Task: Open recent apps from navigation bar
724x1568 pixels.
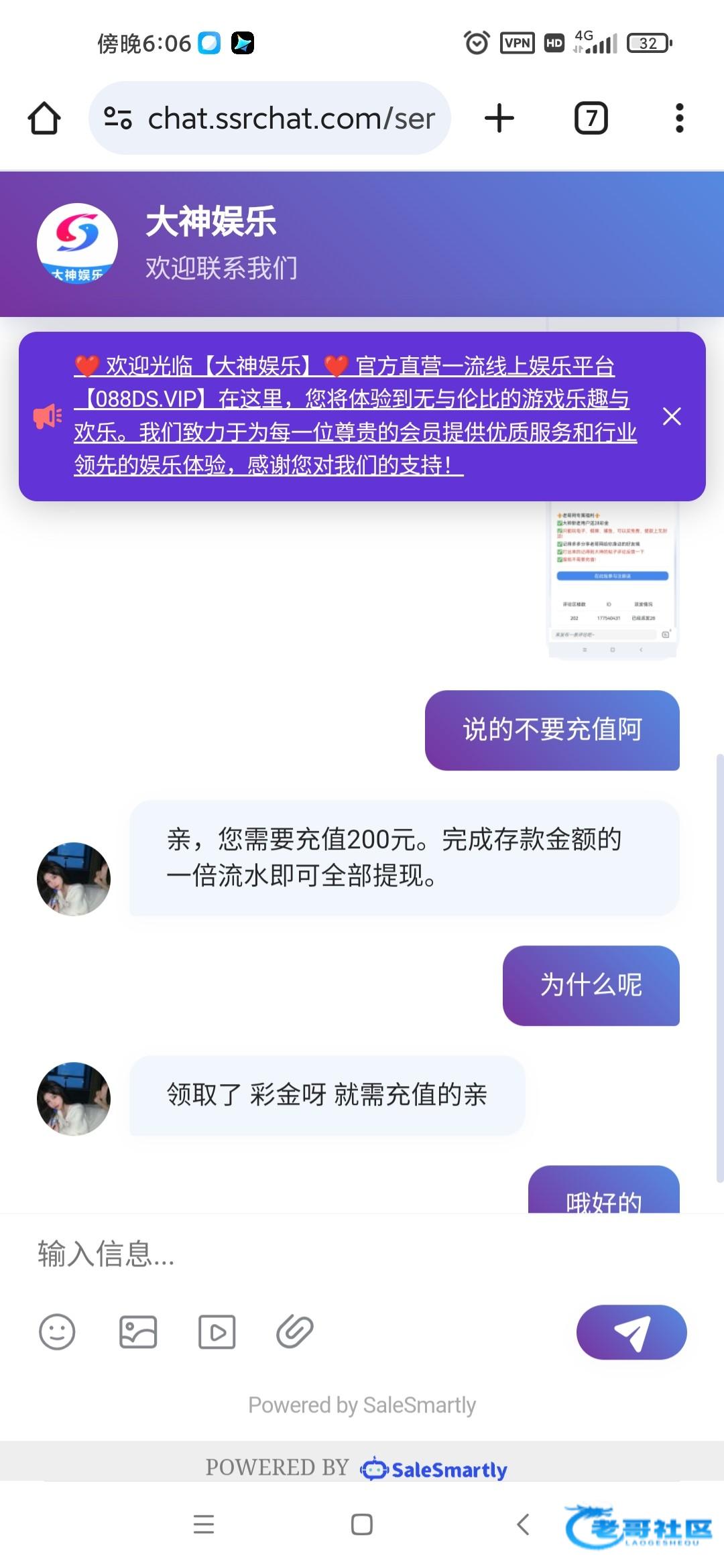Action: tap(203, 1524)
